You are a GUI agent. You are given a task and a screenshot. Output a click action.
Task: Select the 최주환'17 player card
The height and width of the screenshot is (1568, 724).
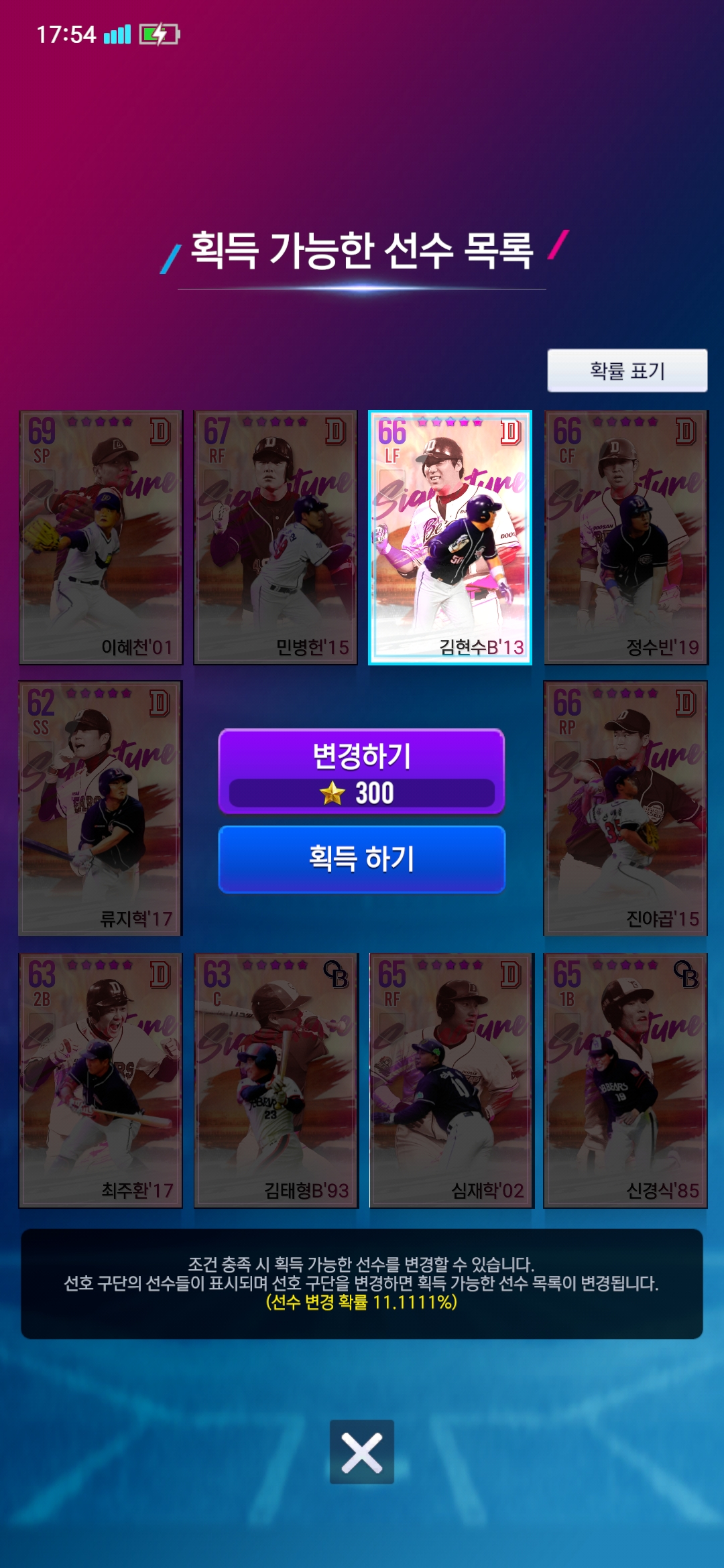(x=101, y=1080)
